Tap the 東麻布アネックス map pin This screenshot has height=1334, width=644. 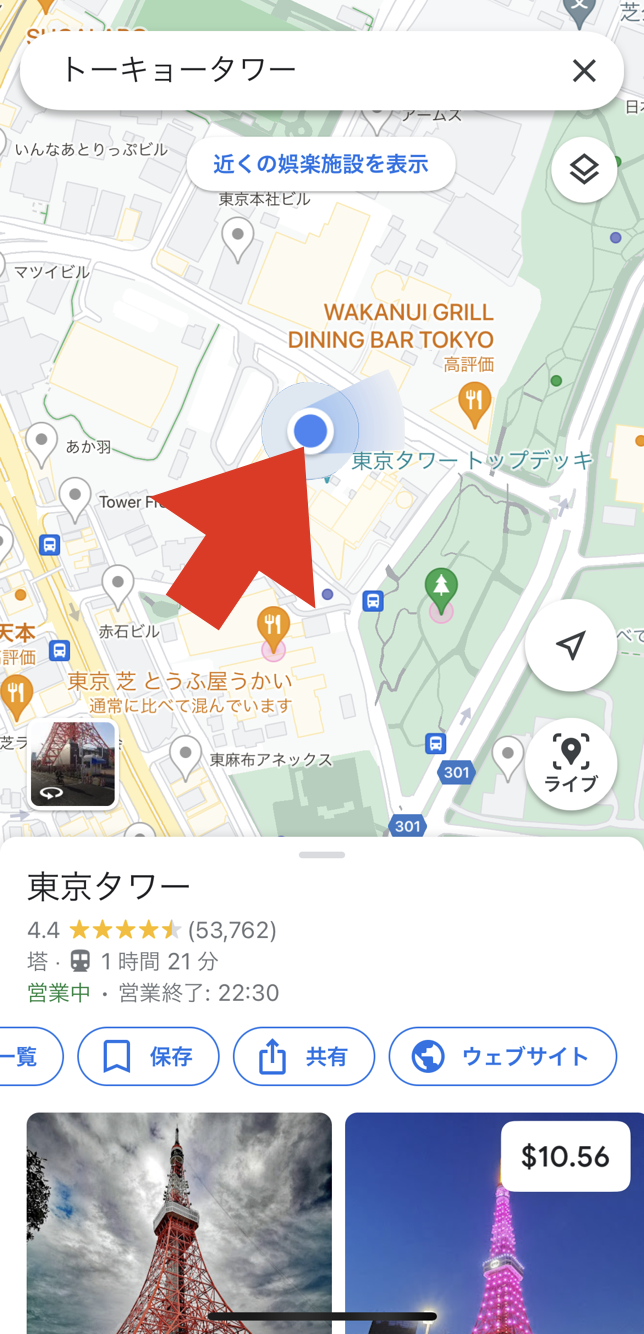[x=186, y=758]
